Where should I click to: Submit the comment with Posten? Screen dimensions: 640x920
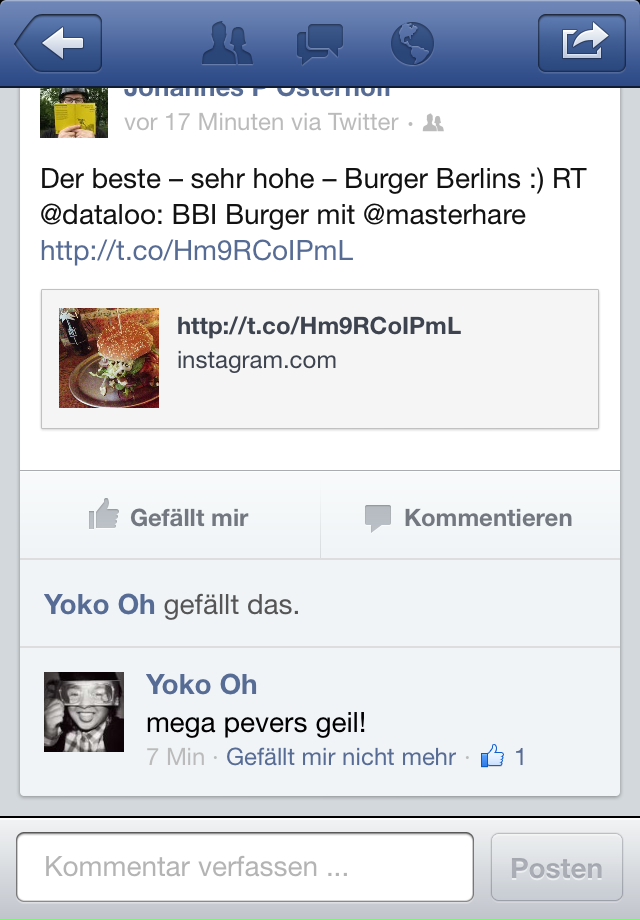[556, 868]
